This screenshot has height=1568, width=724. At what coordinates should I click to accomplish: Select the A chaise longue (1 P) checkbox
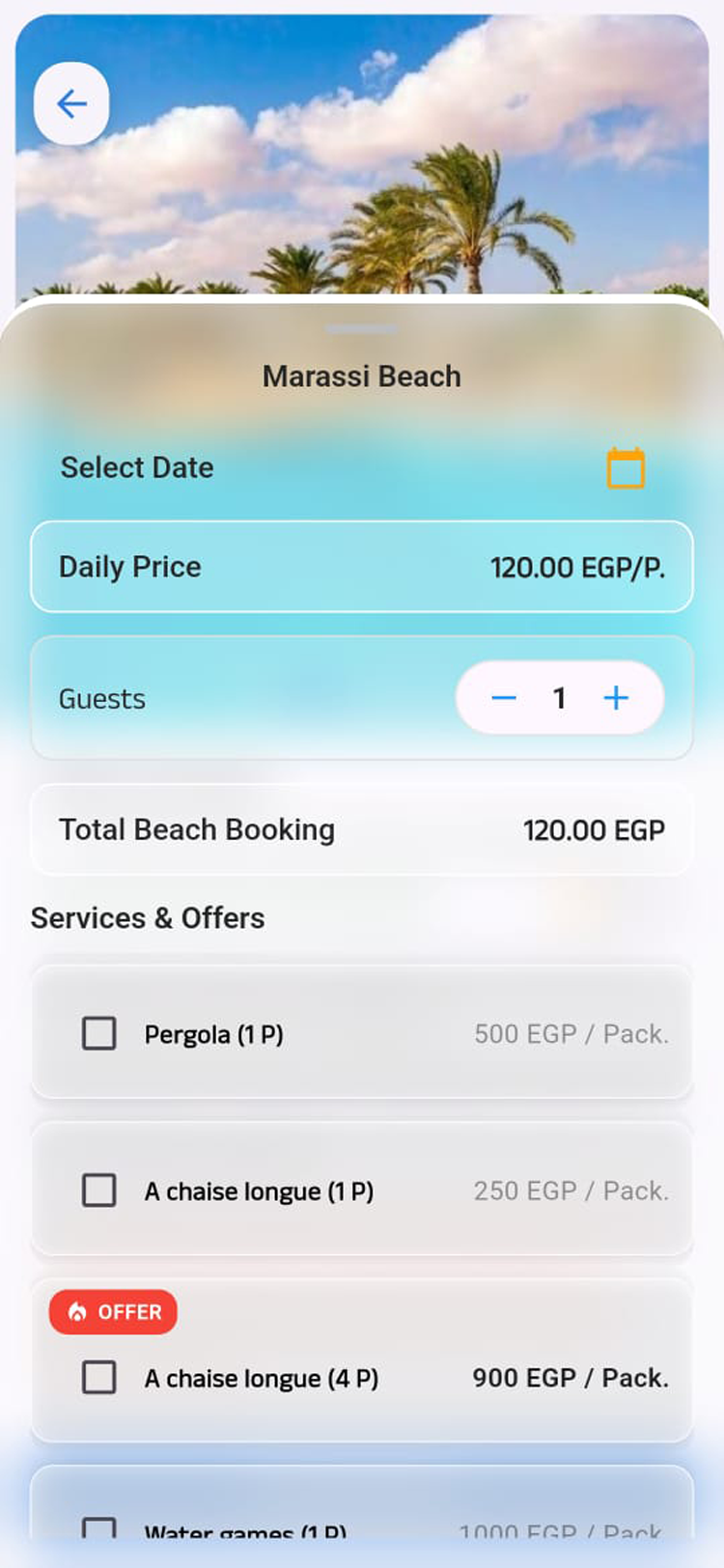tap(99, 1190)
